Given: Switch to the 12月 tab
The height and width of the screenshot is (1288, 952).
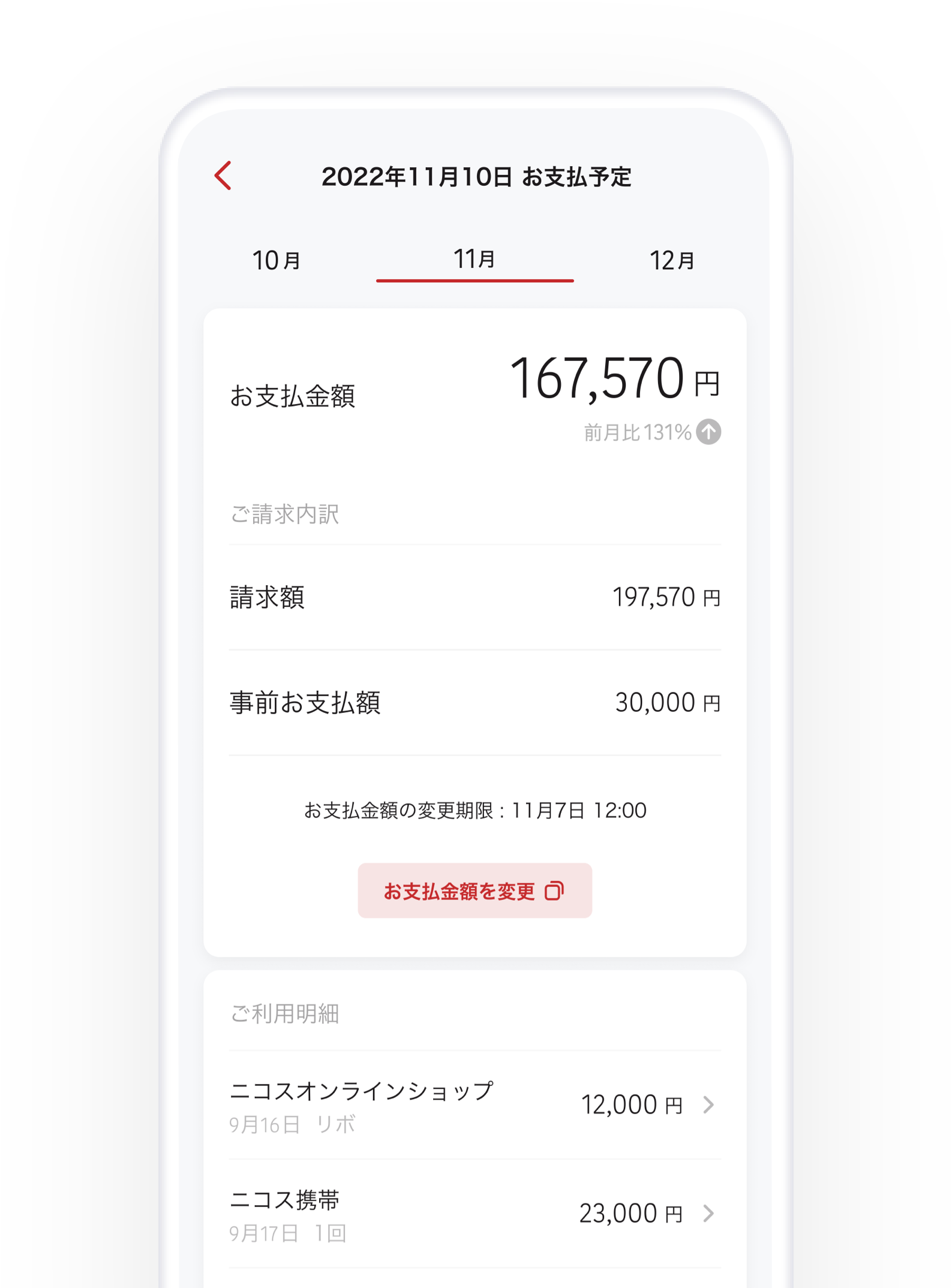Looking at the screenshot, I should click(x=672, y=261).
